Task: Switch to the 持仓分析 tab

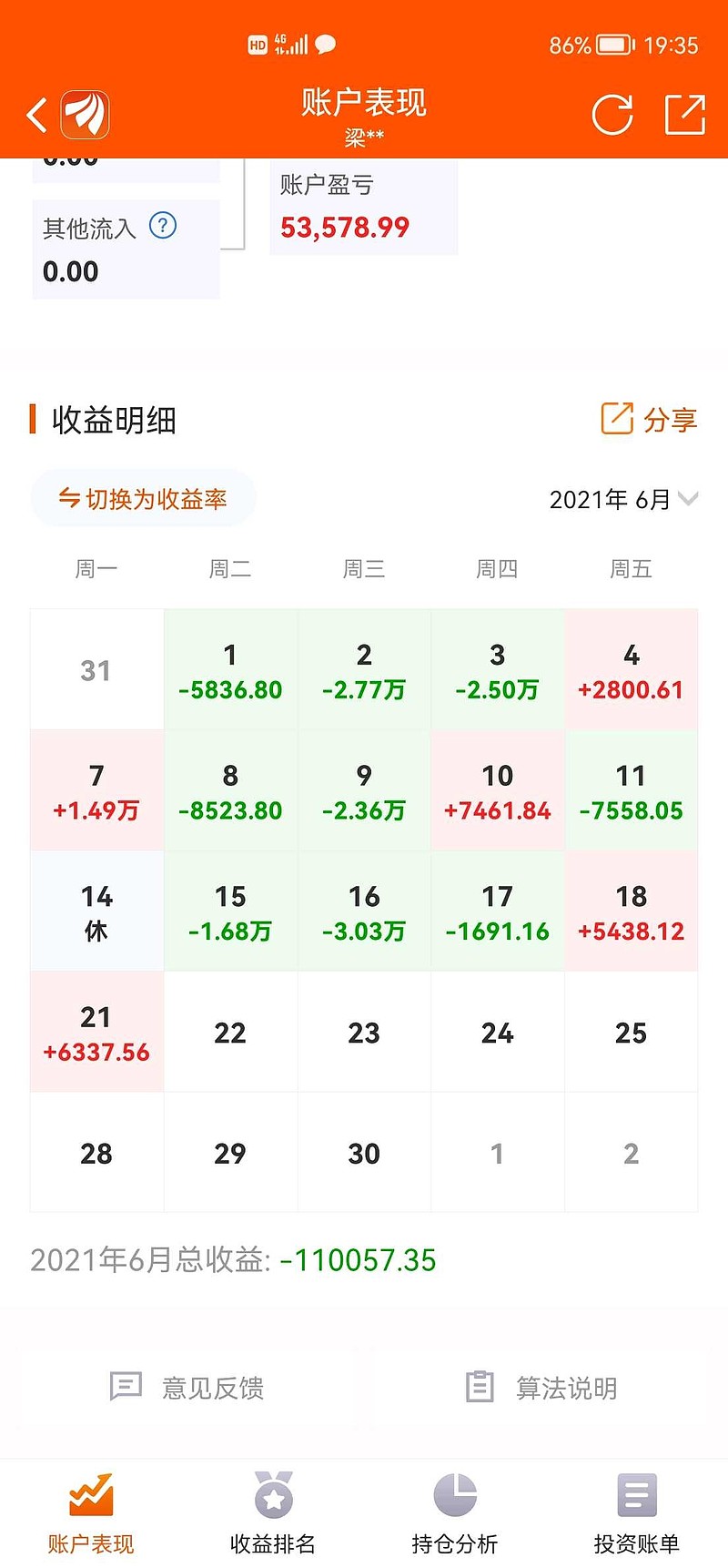Action: coord(455,1513)
